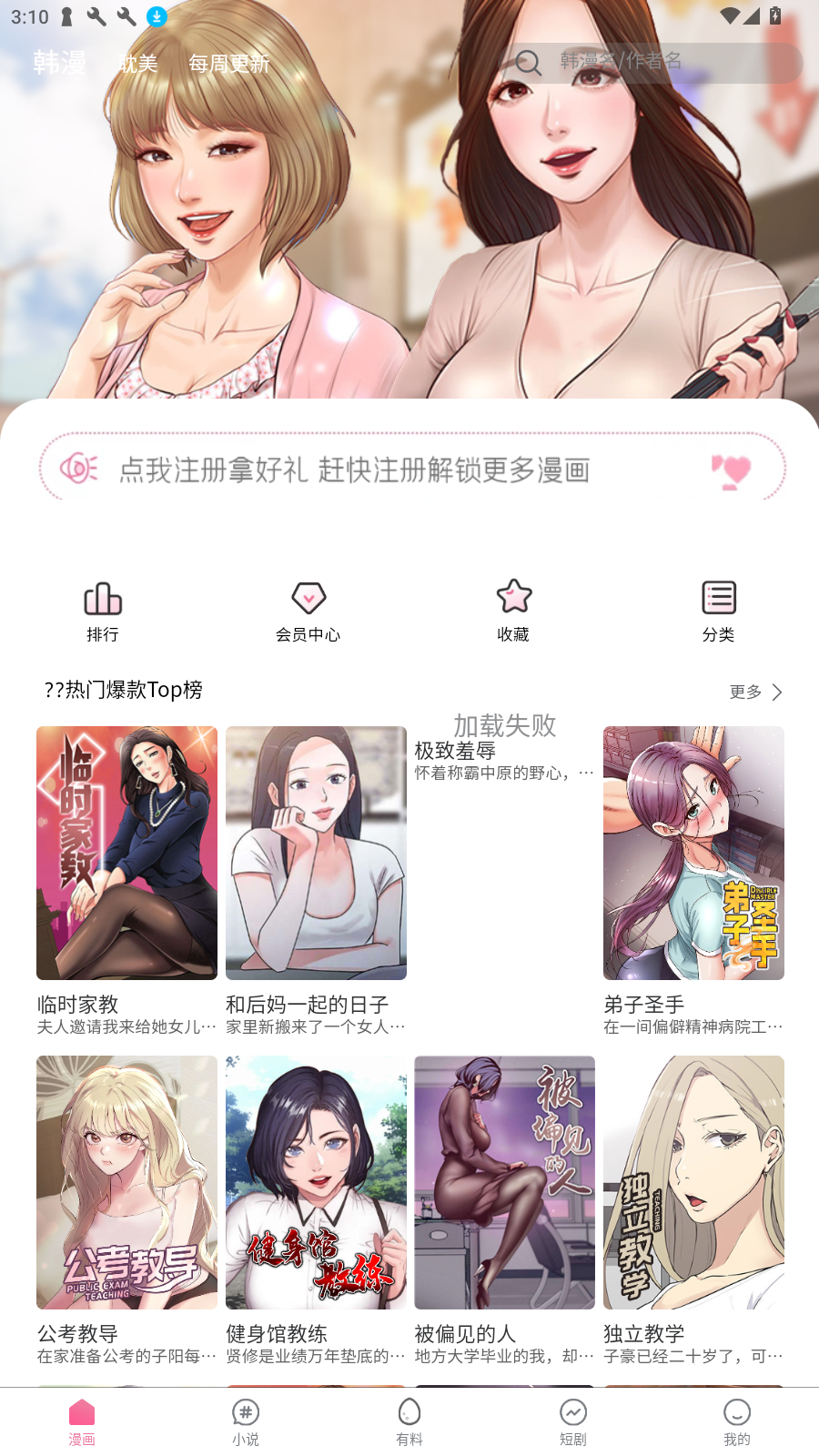The width and height of the screenshot is (819, 1456).
Task: View 更多 of the Top list
Action: pyautogui.click(x=755, y=693)
